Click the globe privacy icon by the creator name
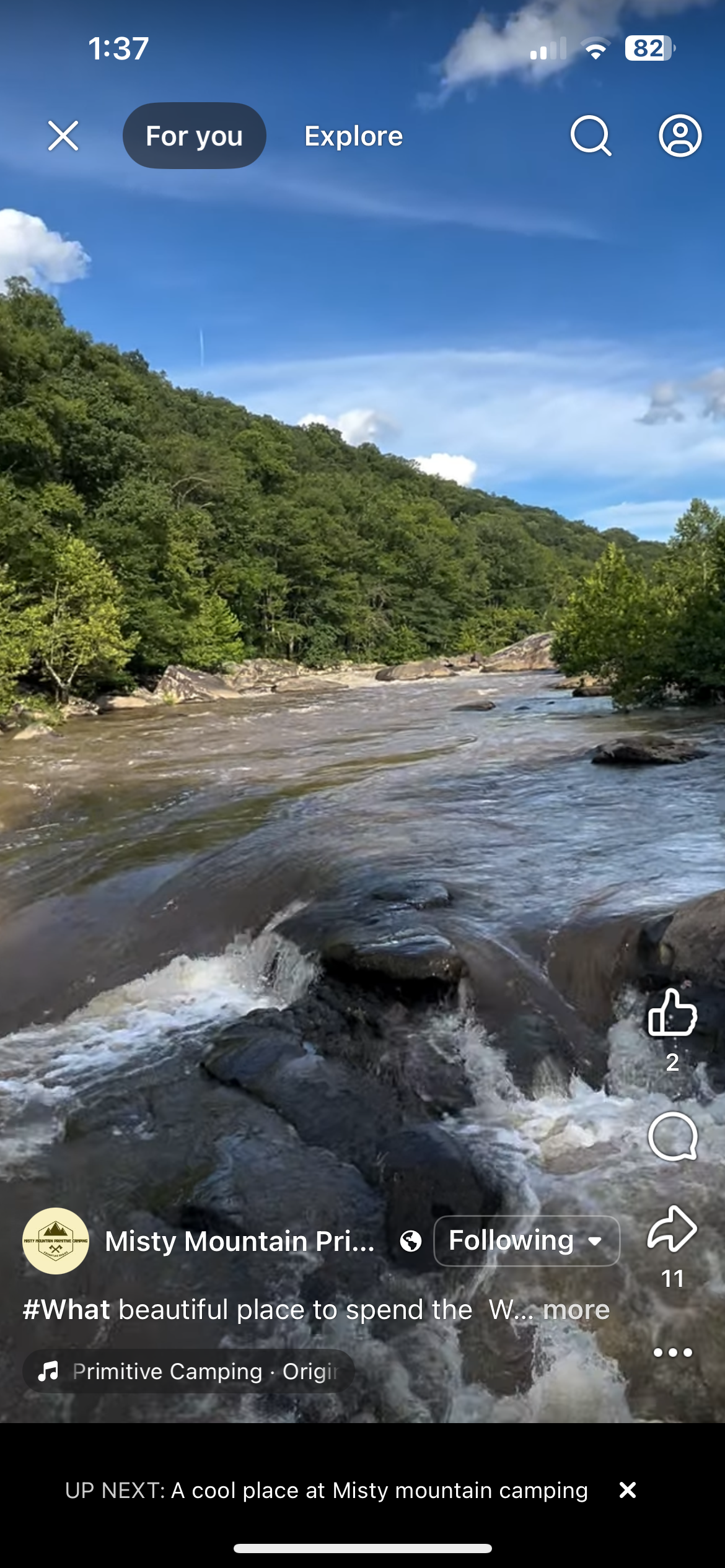The width and height of the screenshot is (725, 1568). pos(411,1241)
